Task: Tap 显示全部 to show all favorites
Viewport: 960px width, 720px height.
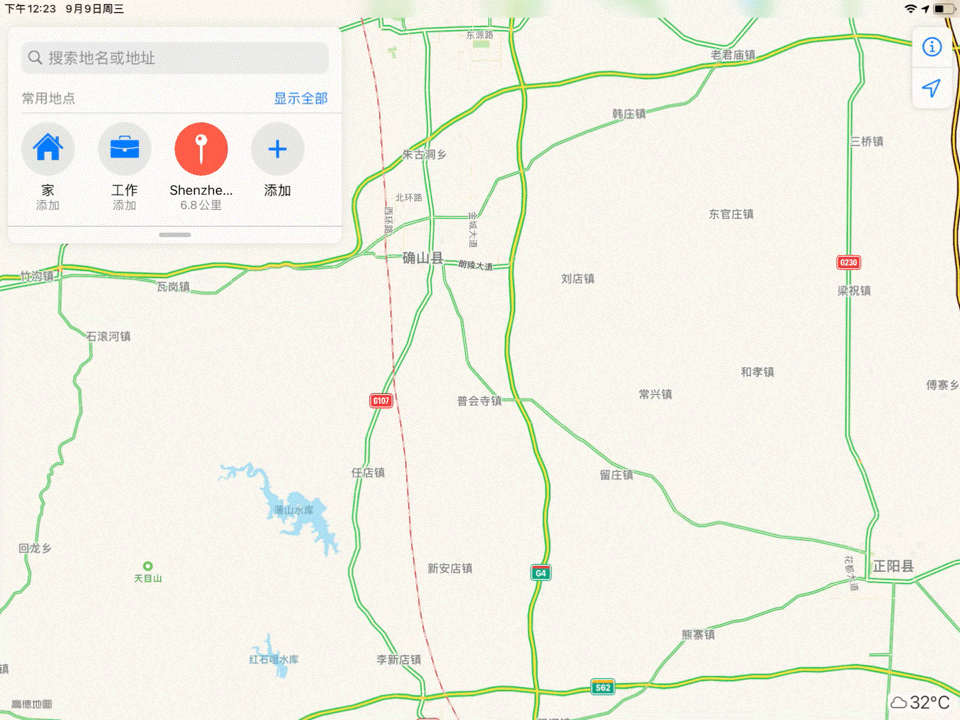Action: (x=300, y=98)
